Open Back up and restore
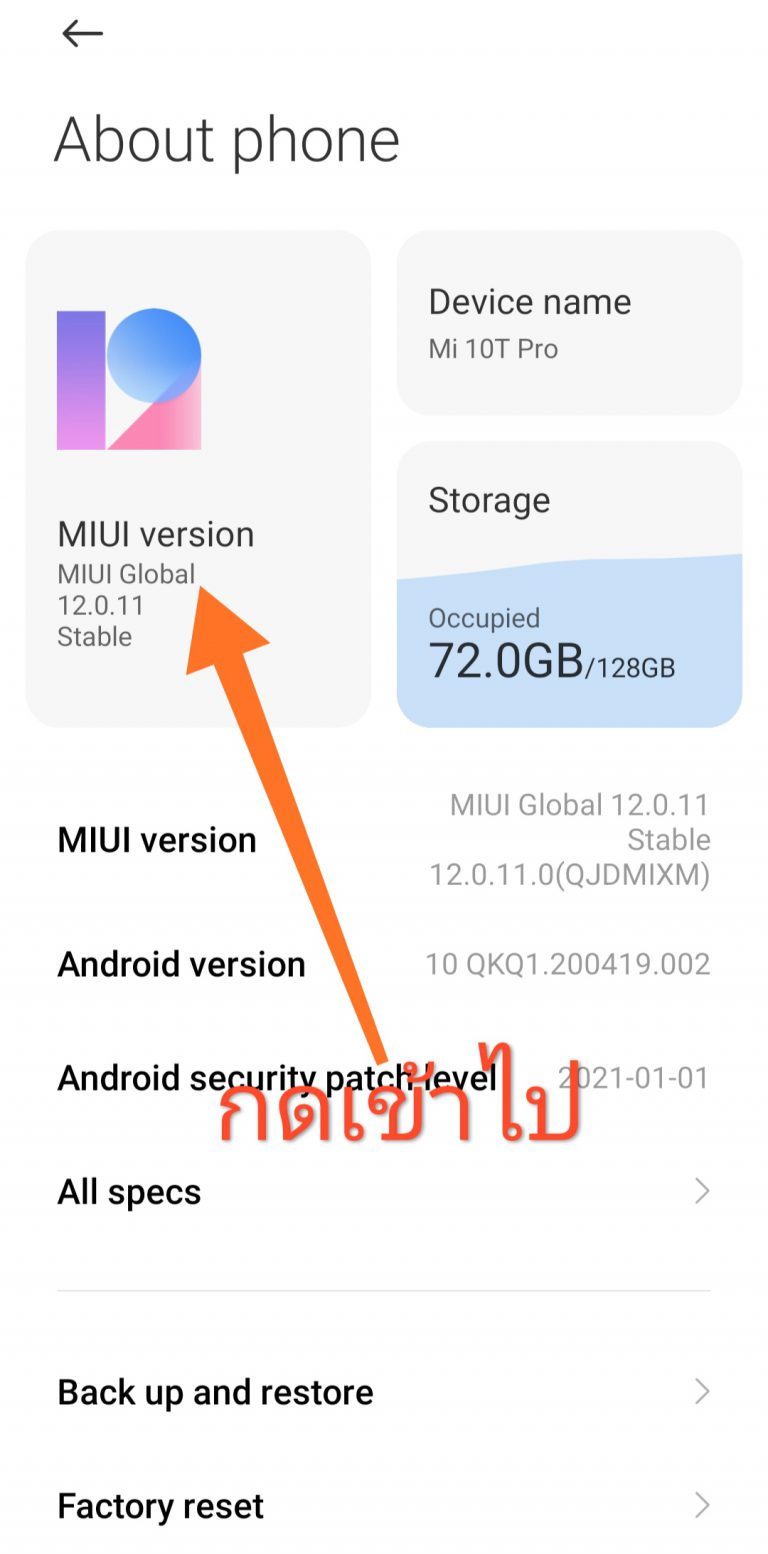This screenshot has width=768, height=1554. click(383, 1391)
